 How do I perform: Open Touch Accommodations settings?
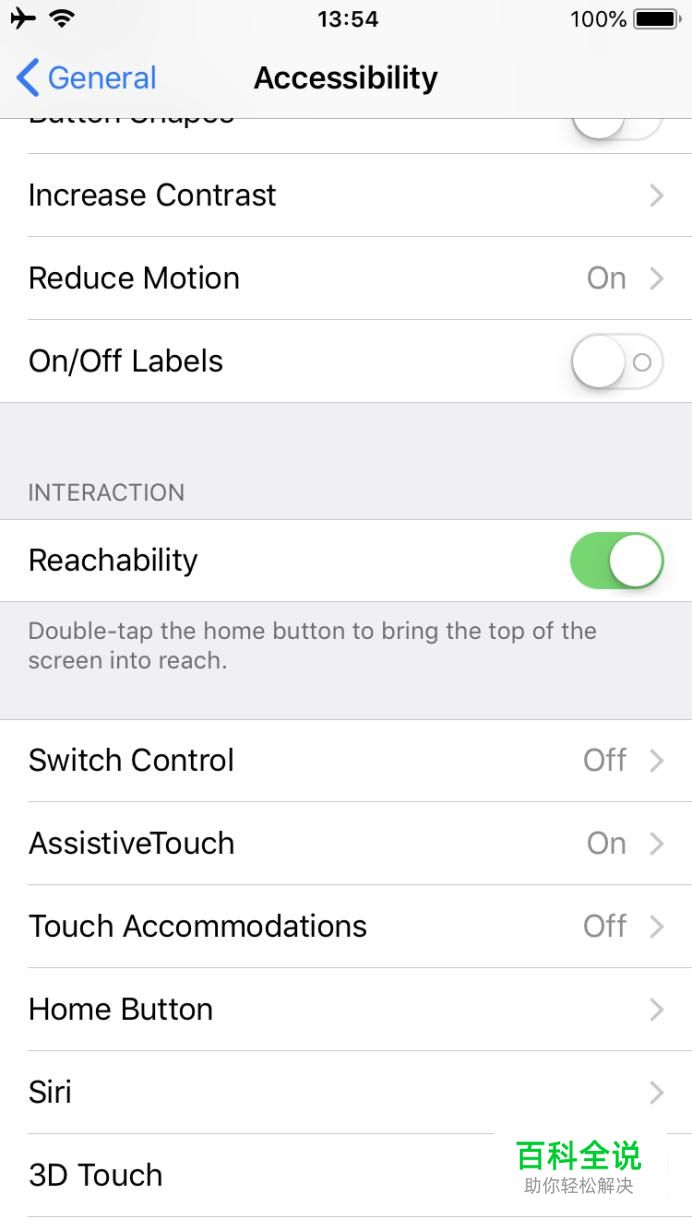346,926
